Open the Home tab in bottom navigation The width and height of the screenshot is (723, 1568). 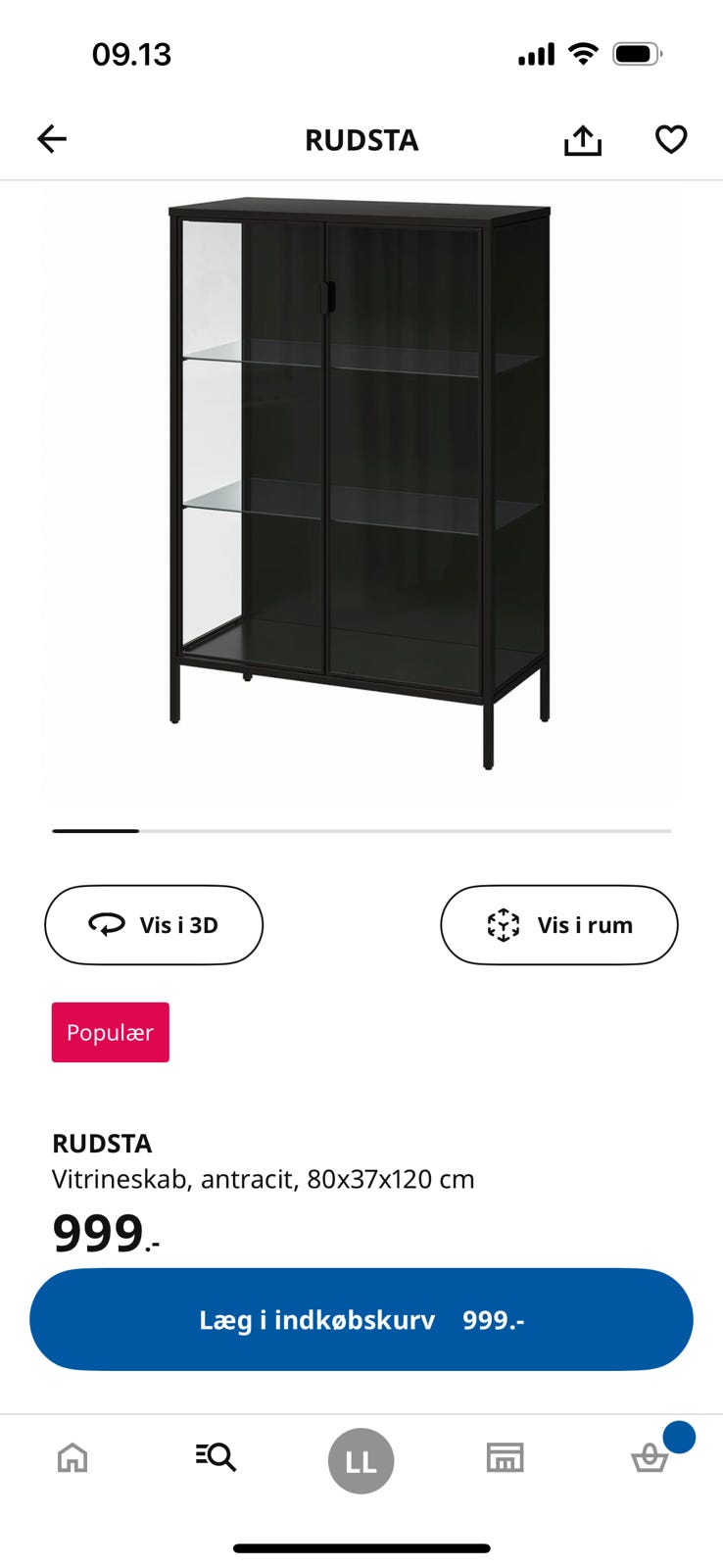pyautogui.click(x=72, y=1459)
